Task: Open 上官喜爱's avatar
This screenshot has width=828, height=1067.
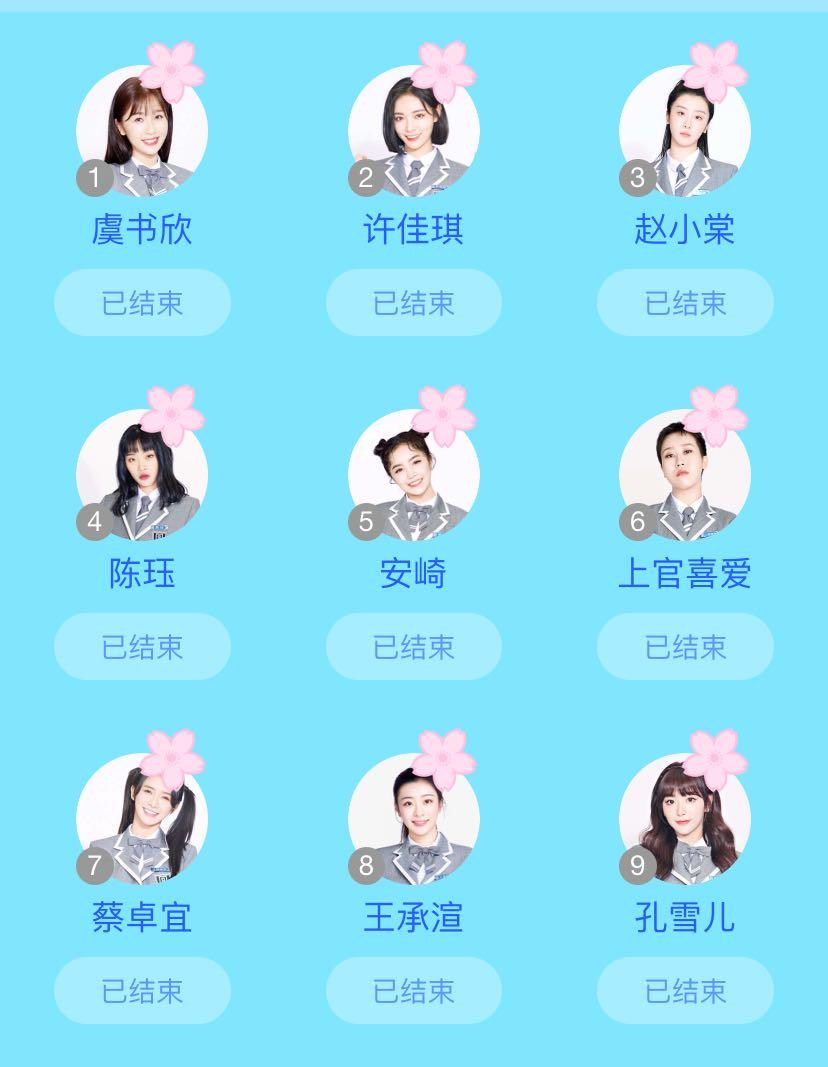Action: (685, 475)
